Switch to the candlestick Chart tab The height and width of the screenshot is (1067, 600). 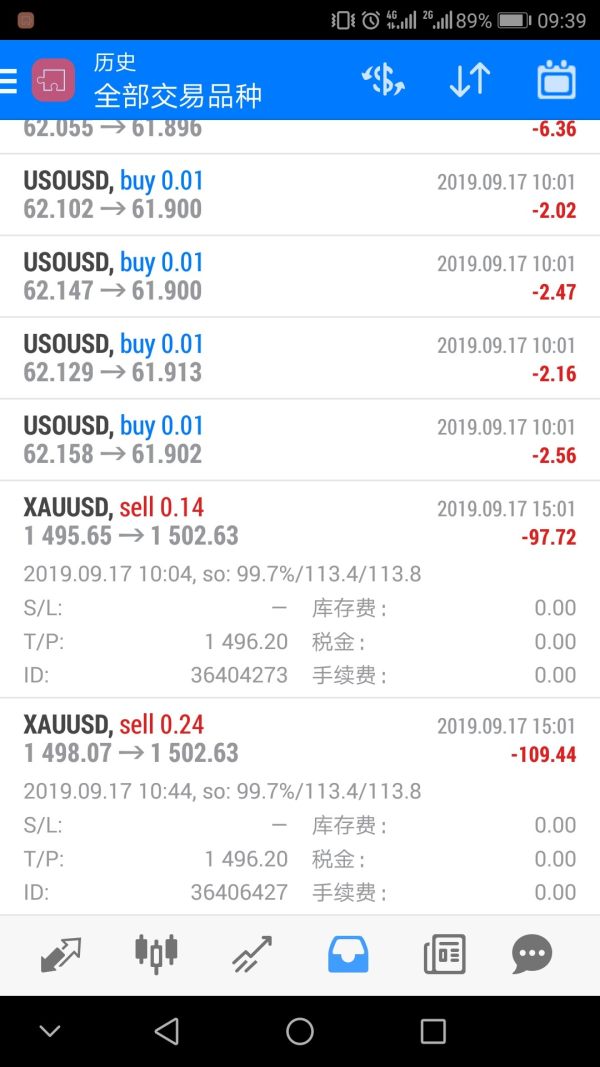coord(156,954)
